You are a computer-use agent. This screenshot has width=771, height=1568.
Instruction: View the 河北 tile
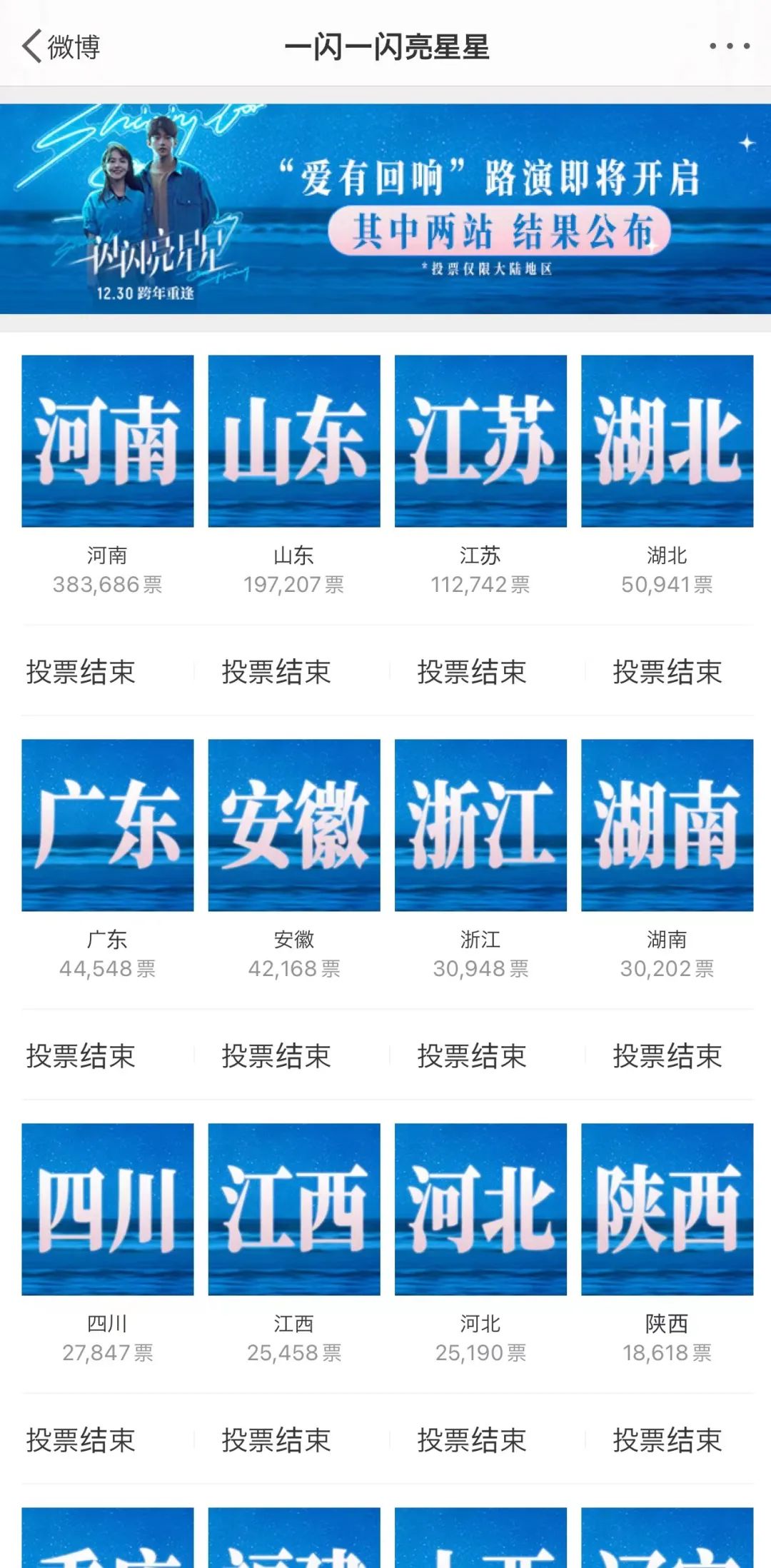click(480, 1210)
